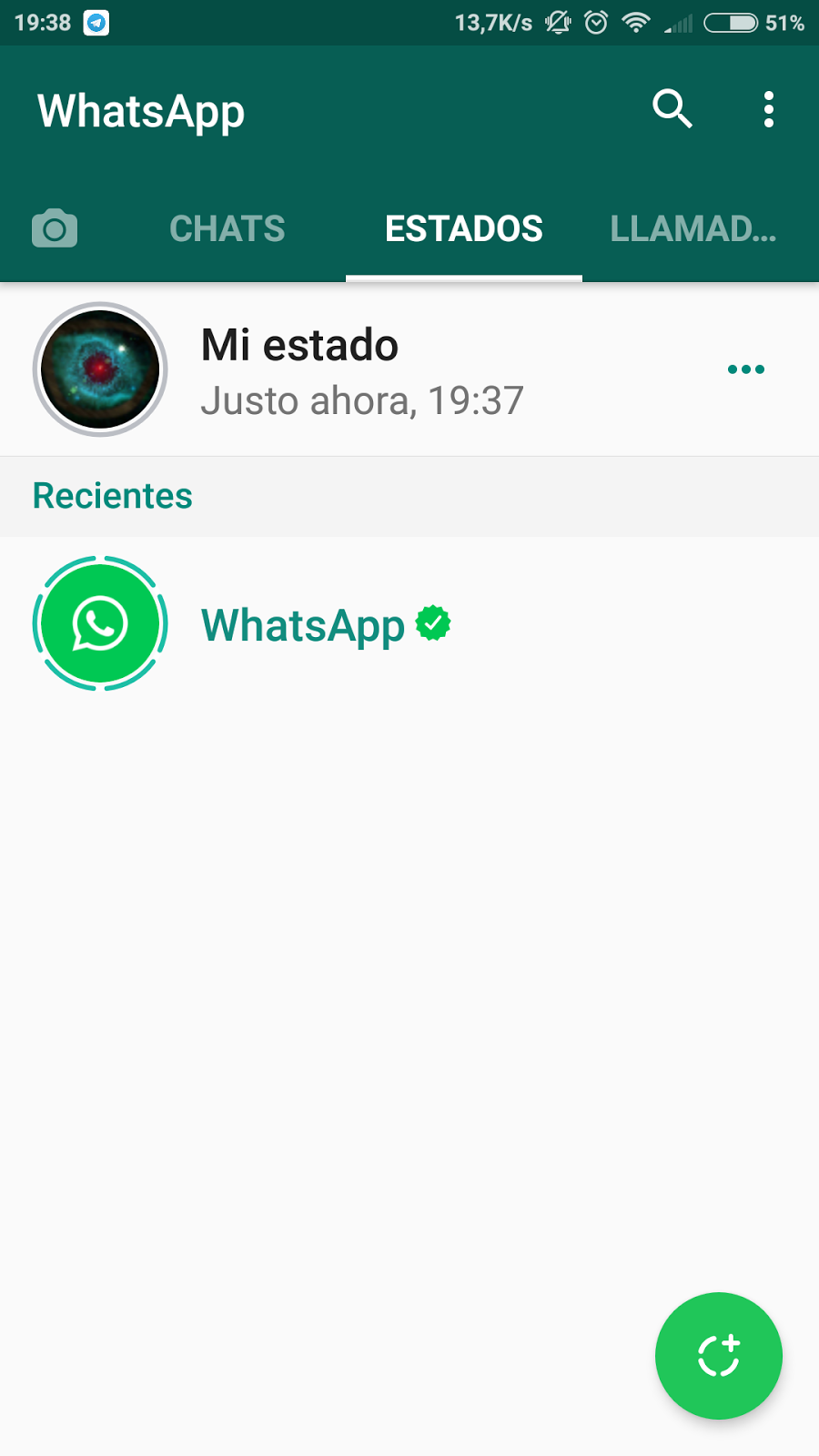The height and width of the screenshot is (1456, 819).
Task: Add a new status with the floating button
Action: pyautogui.click(x=719, y=1356)
